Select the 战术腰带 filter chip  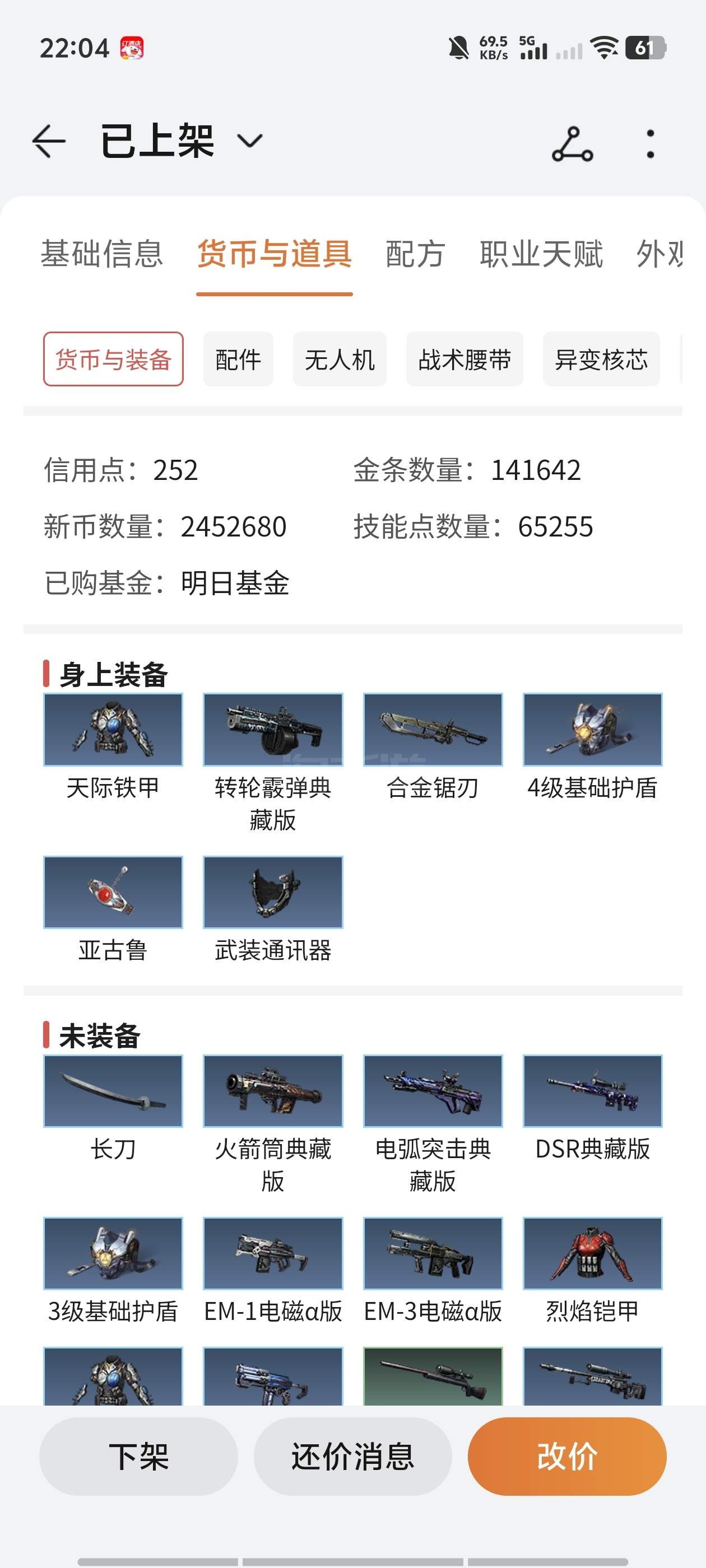pos(464,359)
